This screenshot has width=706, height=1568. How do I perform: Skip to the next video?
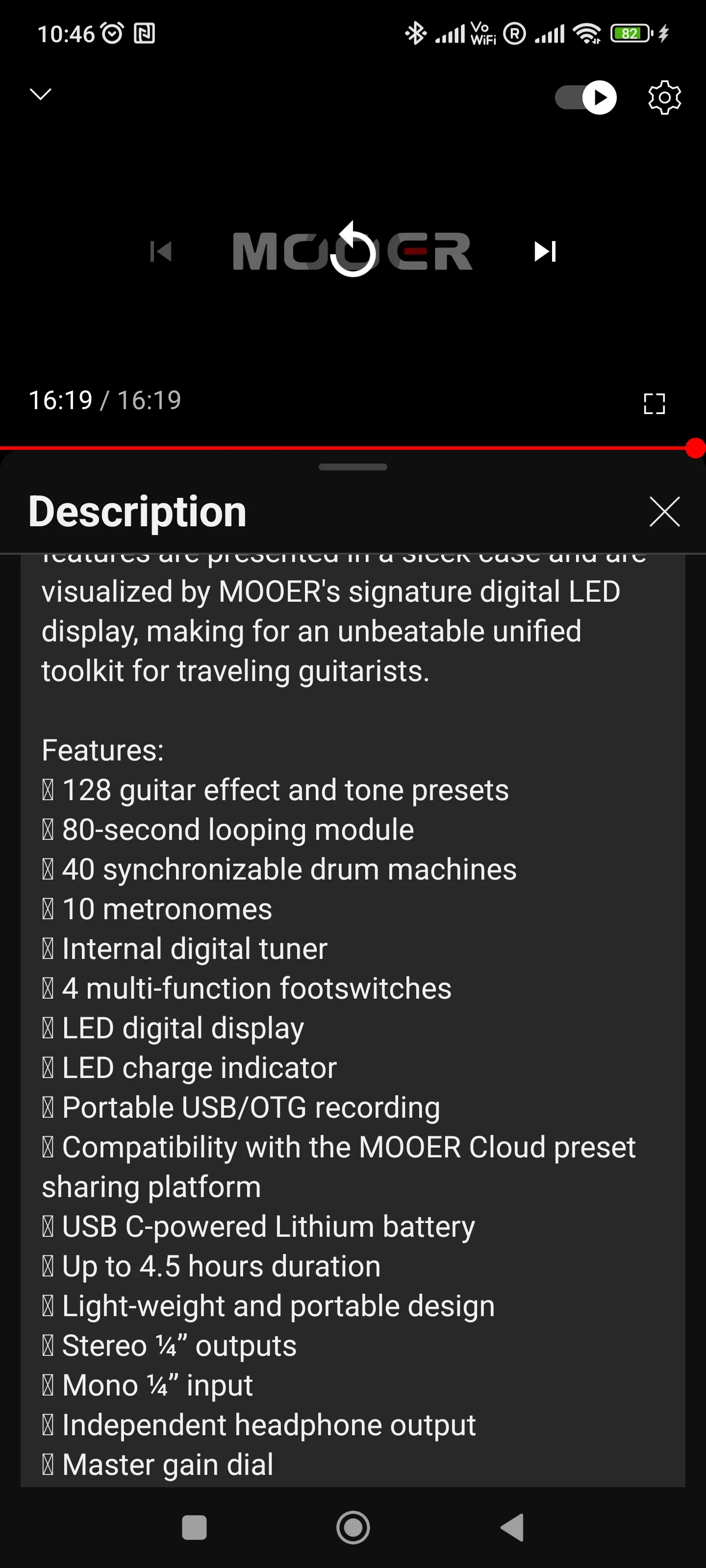[x=545, y=251]
